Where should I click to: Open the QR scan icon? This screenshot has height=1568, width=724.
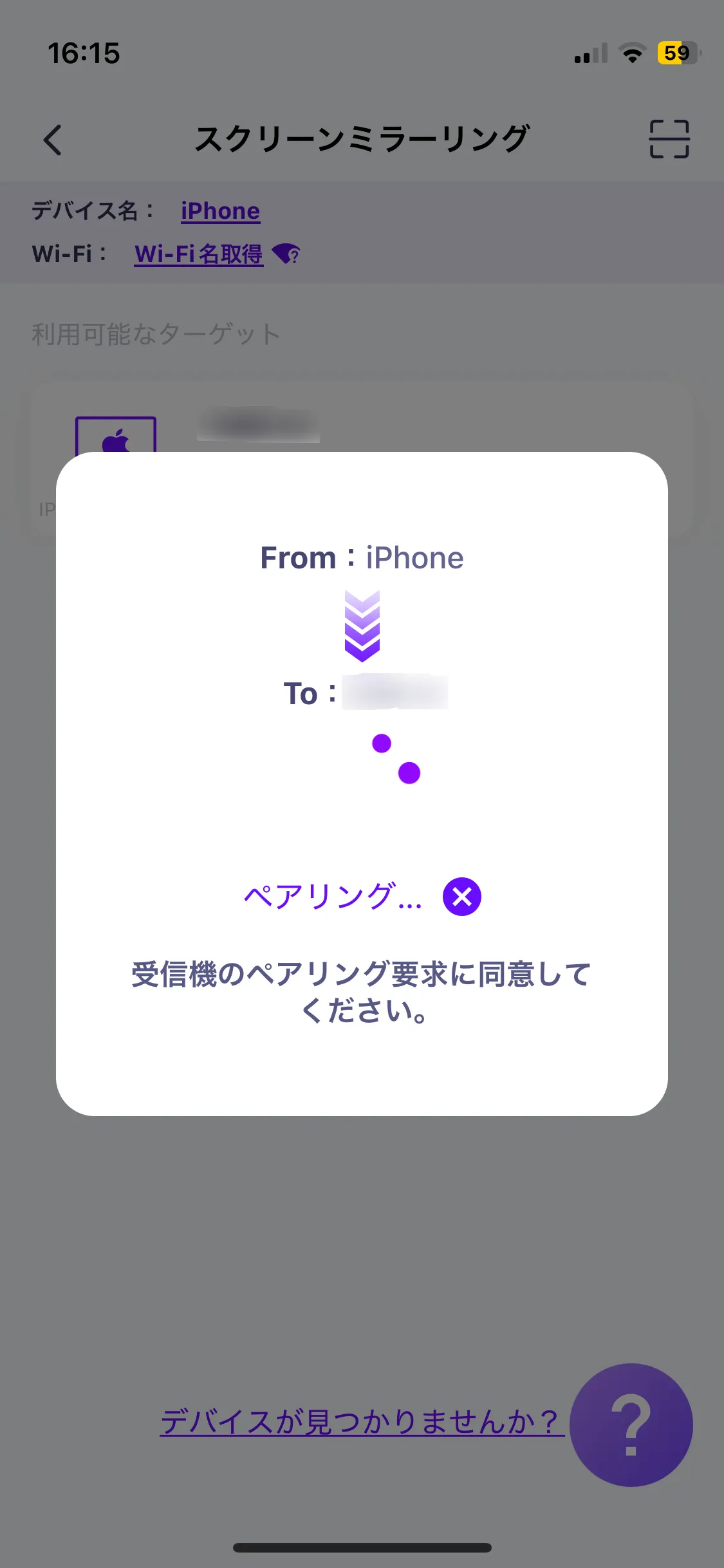coord(669,139)
